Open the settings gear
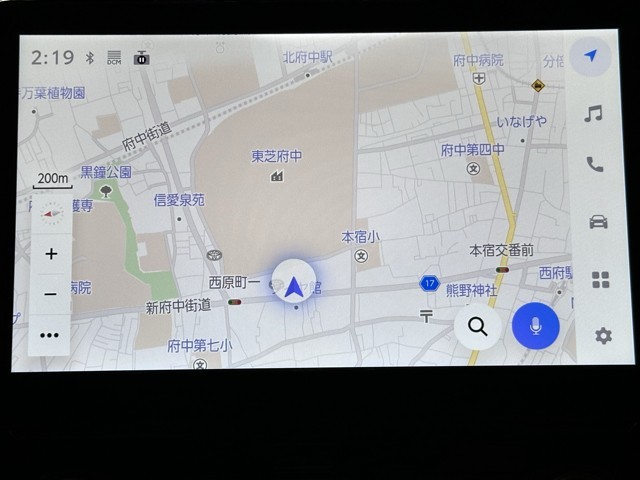This screenshot has height=480, width=640. [603, 336]
